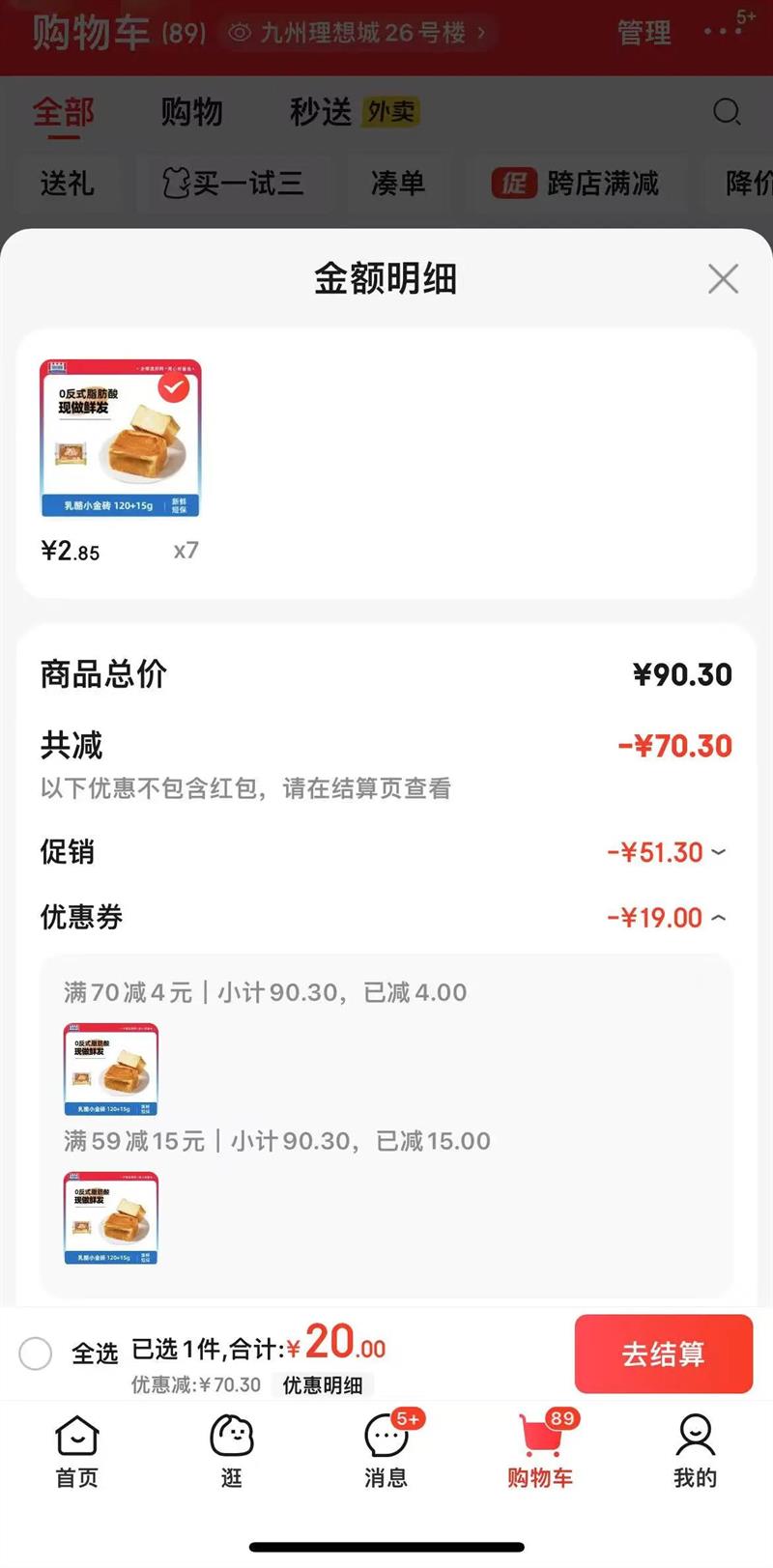The height and width of the screenshot is (1568, 773).
Task: Open the 消息 messages tab
Action: click(x=386, y=1450)
